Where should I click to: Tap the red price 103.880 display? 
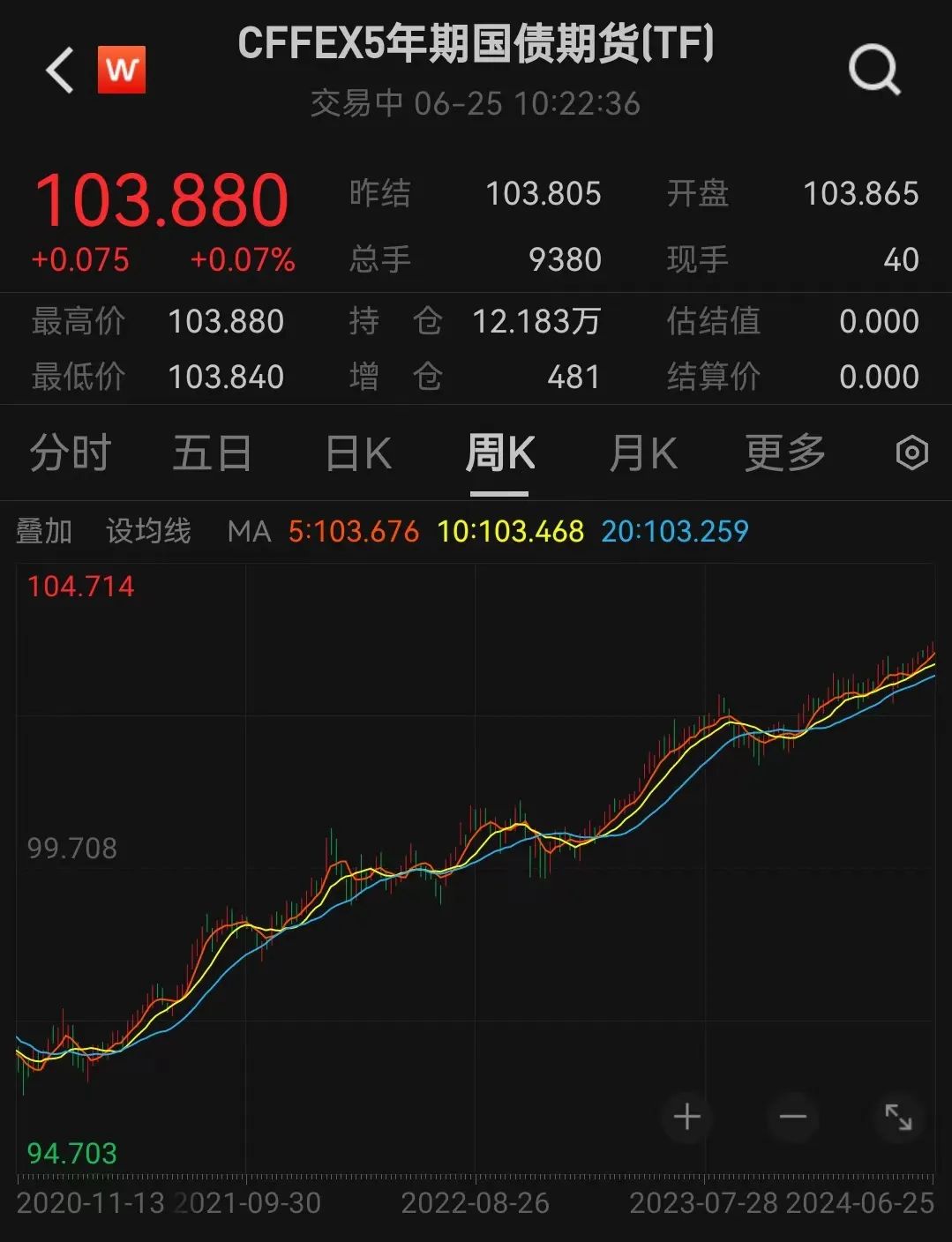tap(163, 199)
